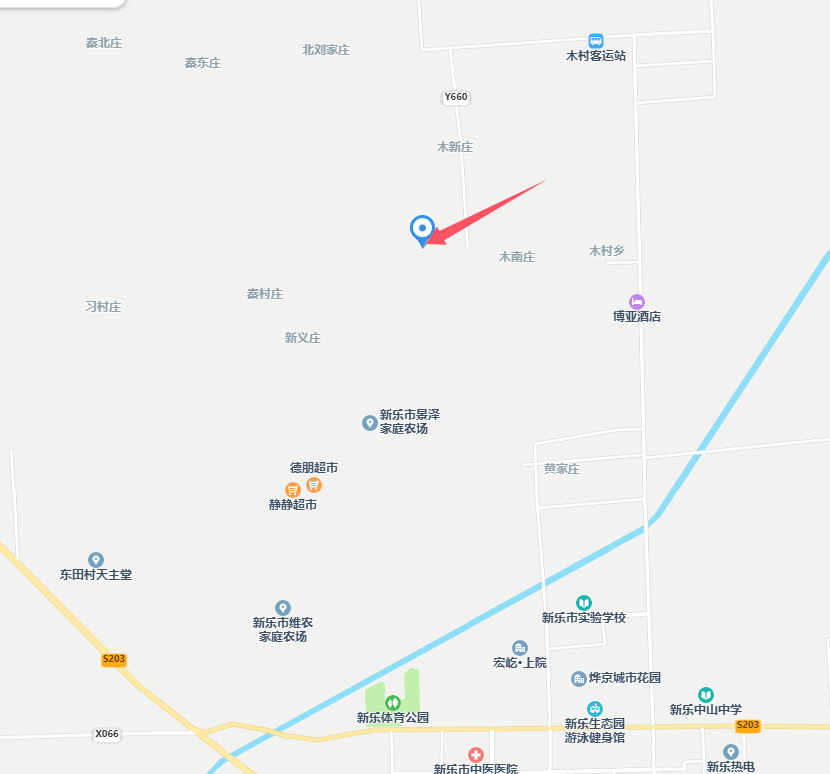Select the 新乐市实验学校 school marker

(584, 602)
